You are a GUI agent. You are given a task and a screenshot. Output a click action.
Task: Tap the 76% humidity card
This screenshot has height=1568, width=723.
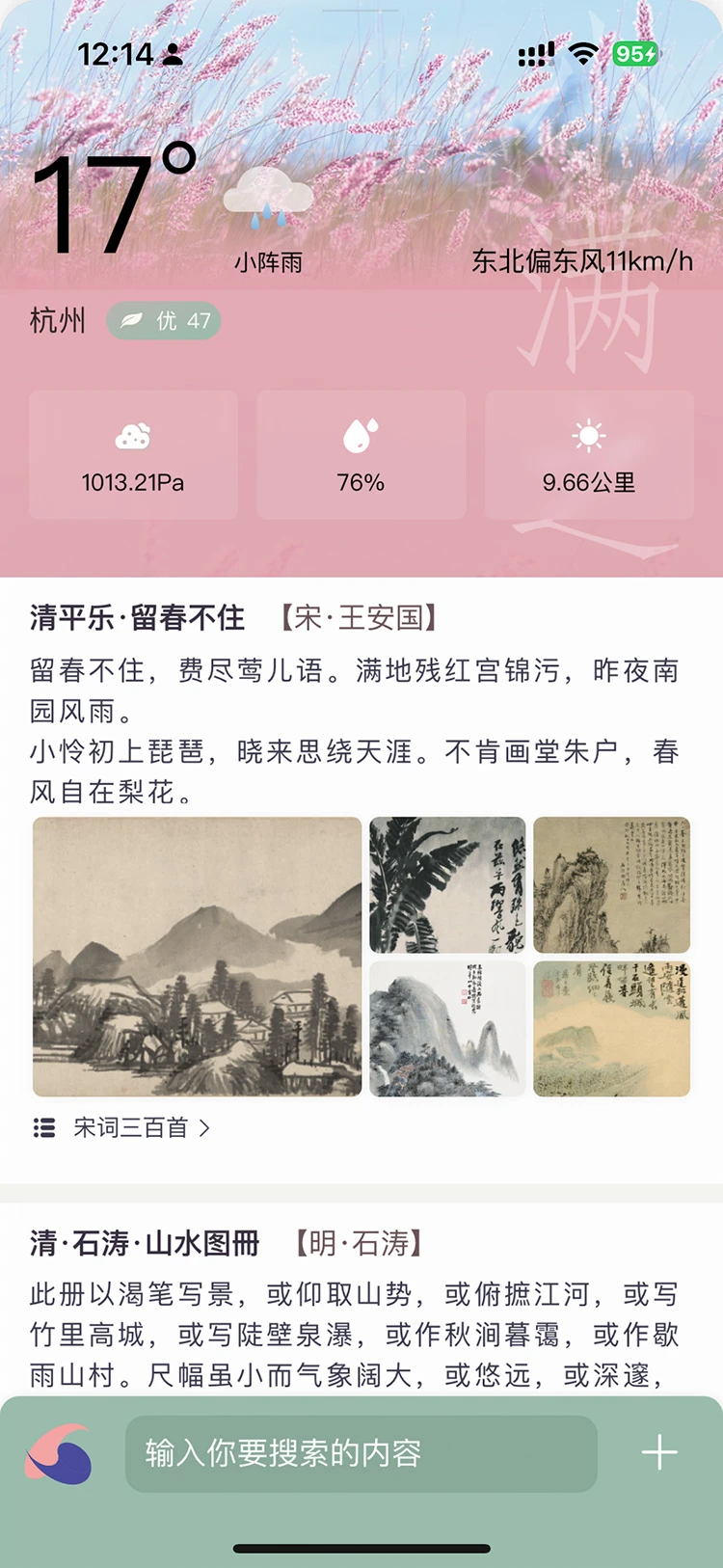coord(361,455)
